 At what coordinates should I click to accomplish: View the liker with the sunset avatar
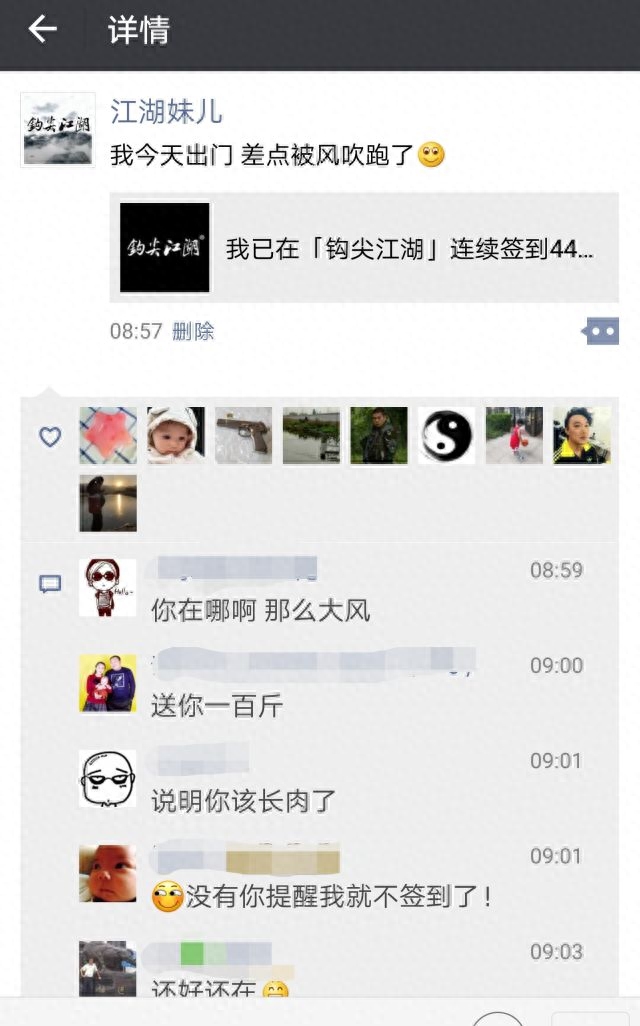(108, 503)
